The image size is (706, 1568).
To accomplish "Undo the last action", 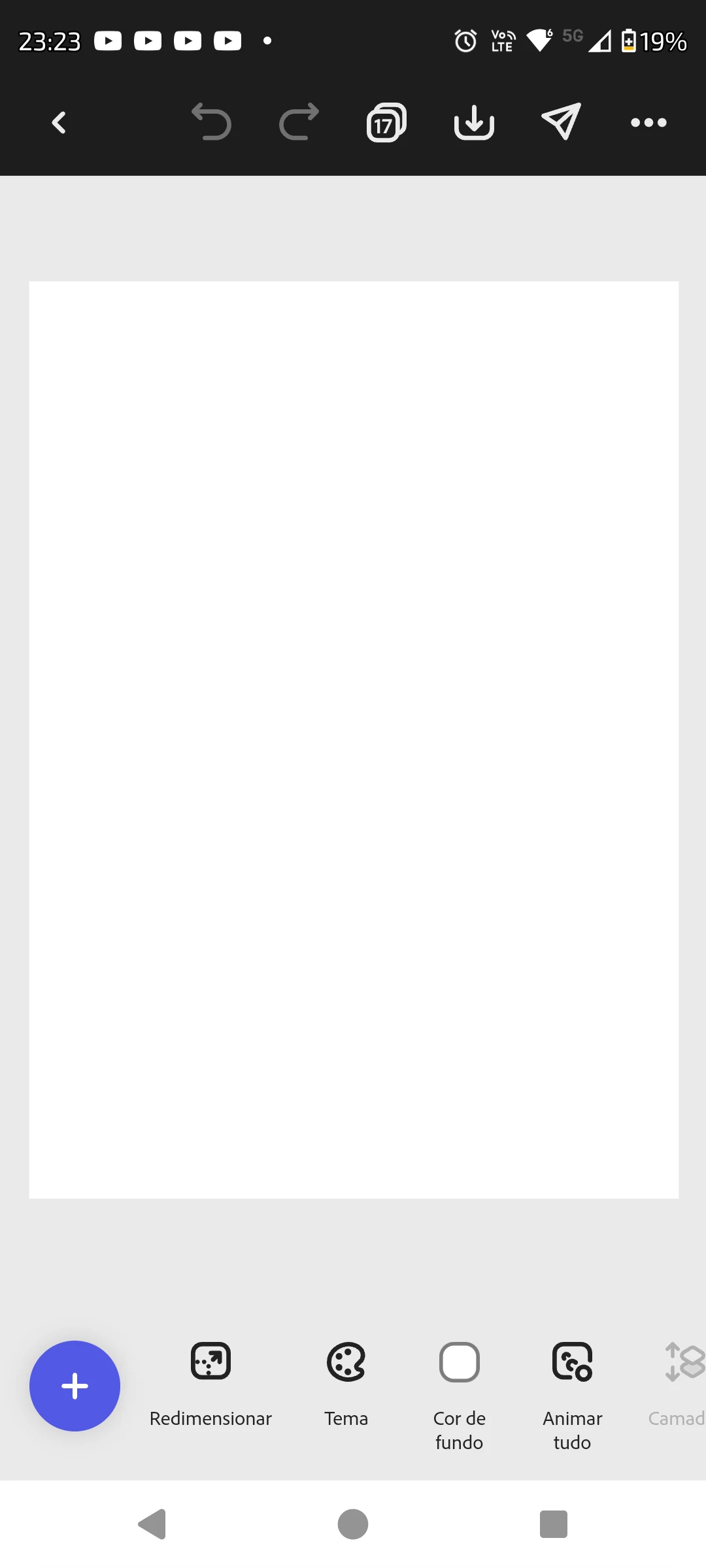I will 211,122.
